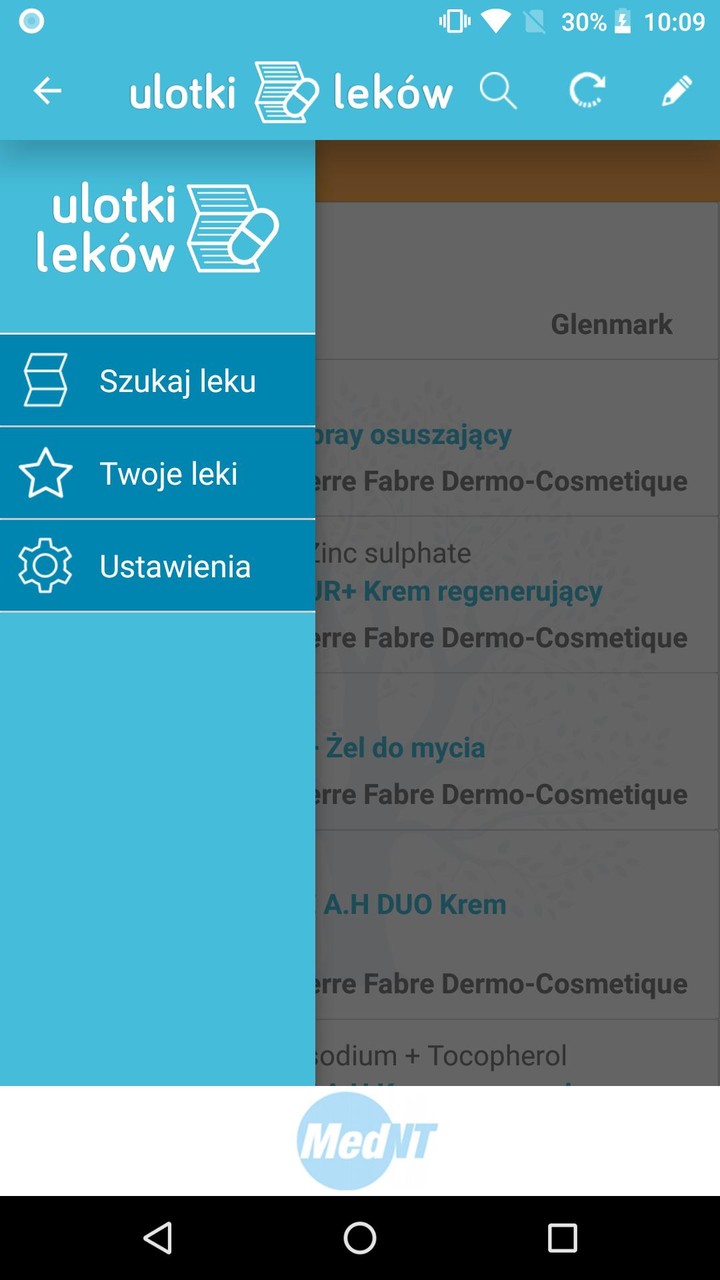
Task: Tap the pencil edit icon
Action: point(677,92)
